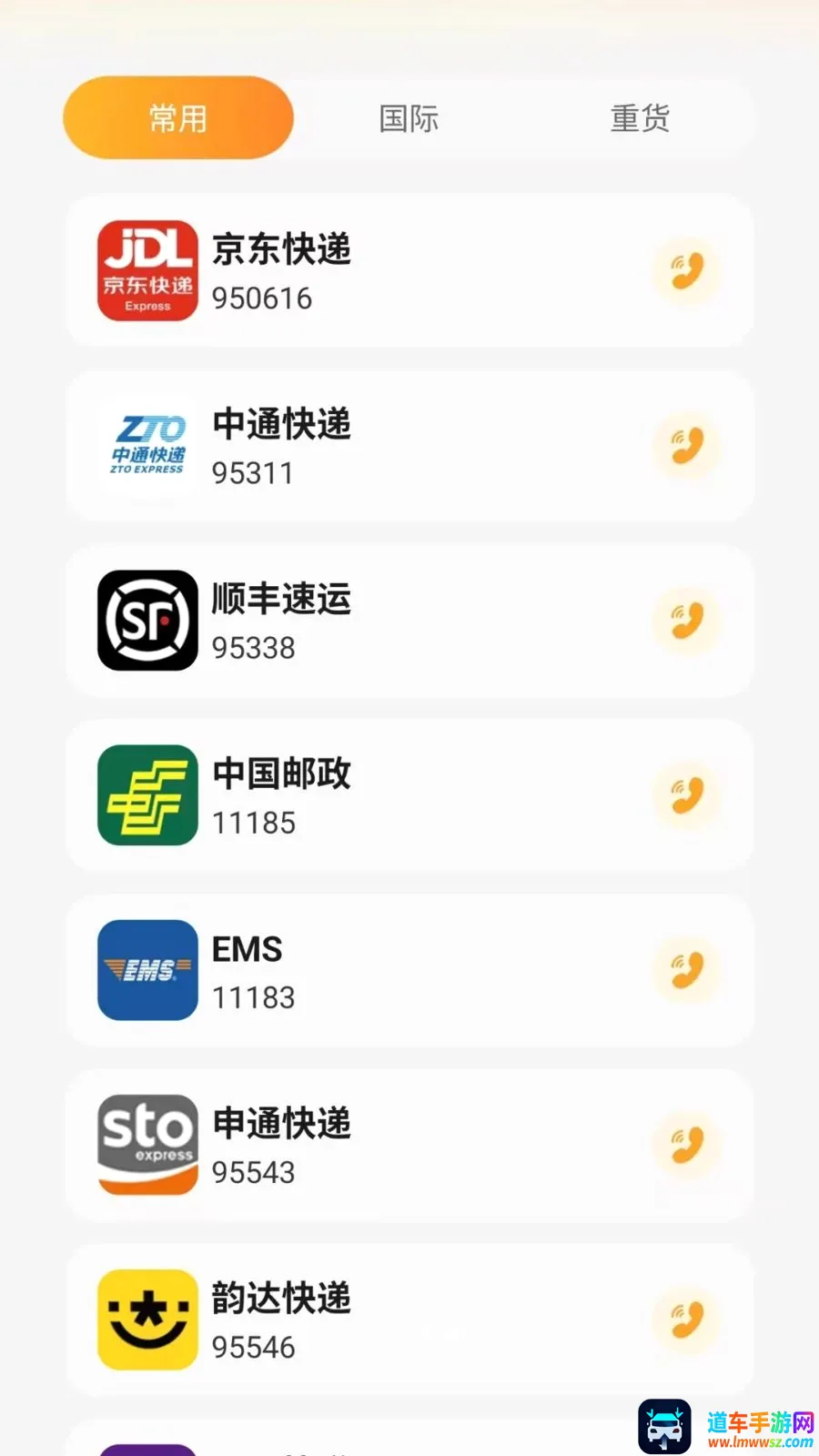Call EMS with its phone icon
819x1456 pixels.
click(687, 969)
